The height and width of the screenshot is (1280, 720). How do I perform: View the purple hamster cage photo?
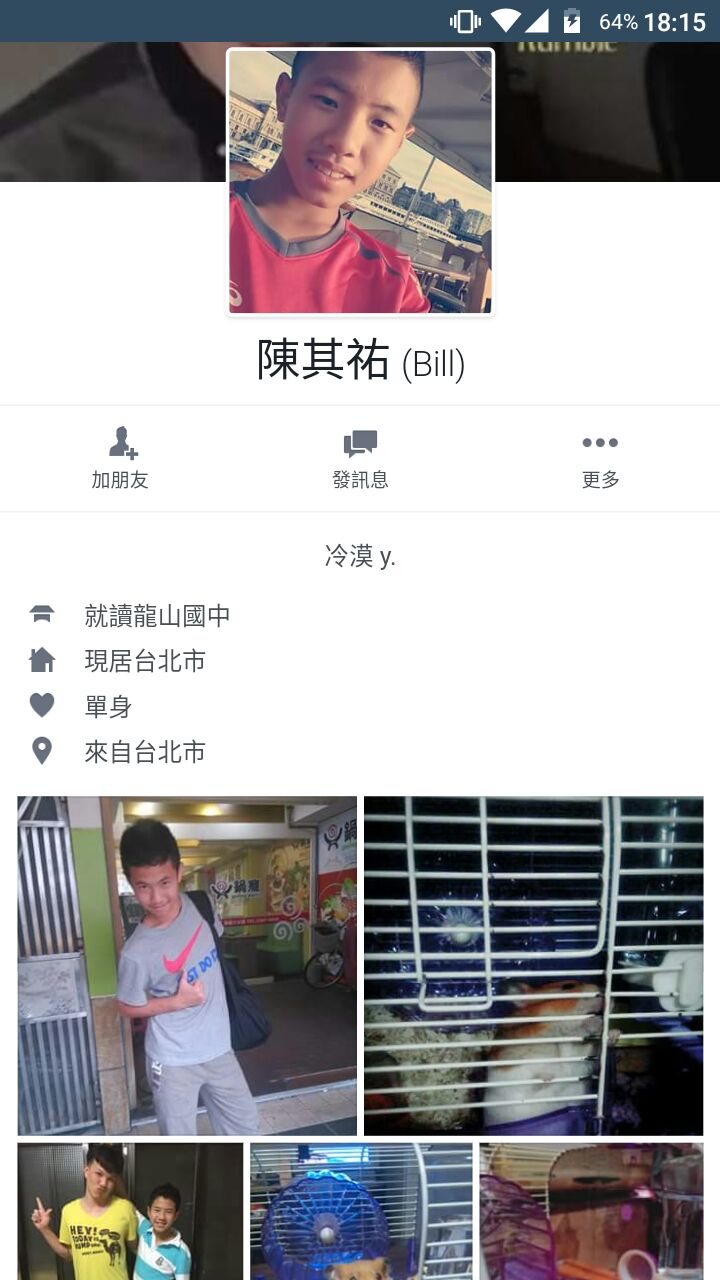(x=591, y=1211)
